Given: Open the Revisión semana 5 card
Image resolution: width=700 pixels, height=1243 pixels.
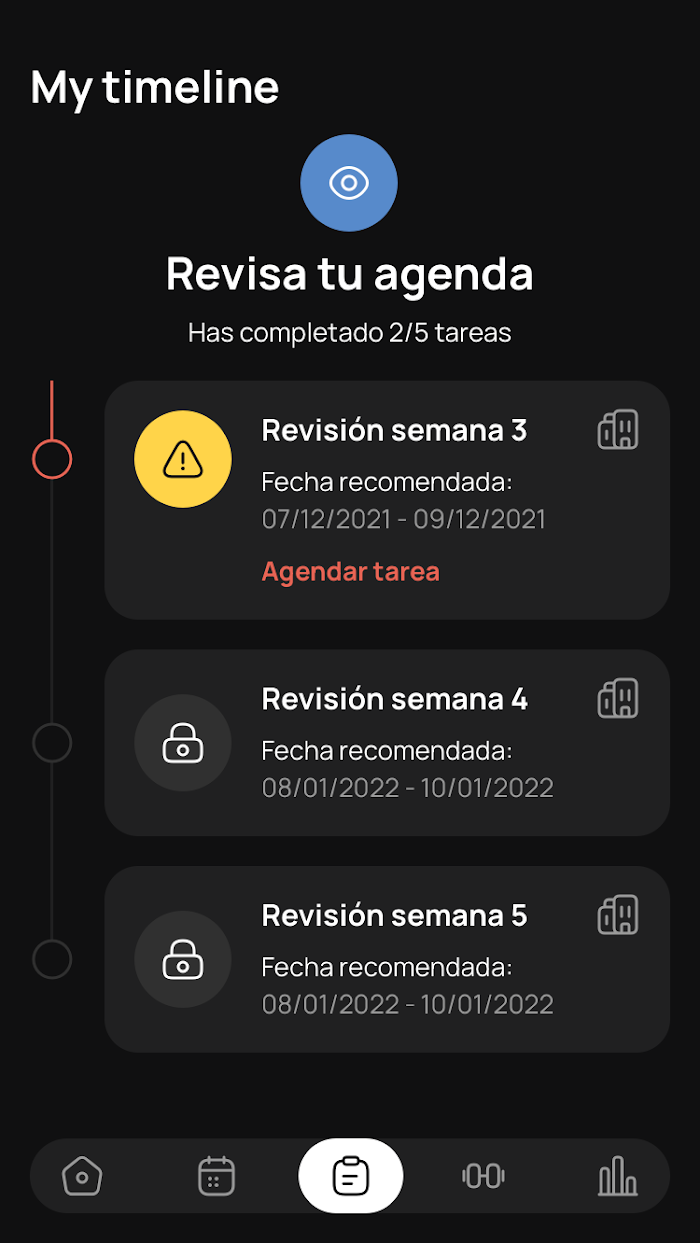Looking at the screenshot, I should 387,959.
